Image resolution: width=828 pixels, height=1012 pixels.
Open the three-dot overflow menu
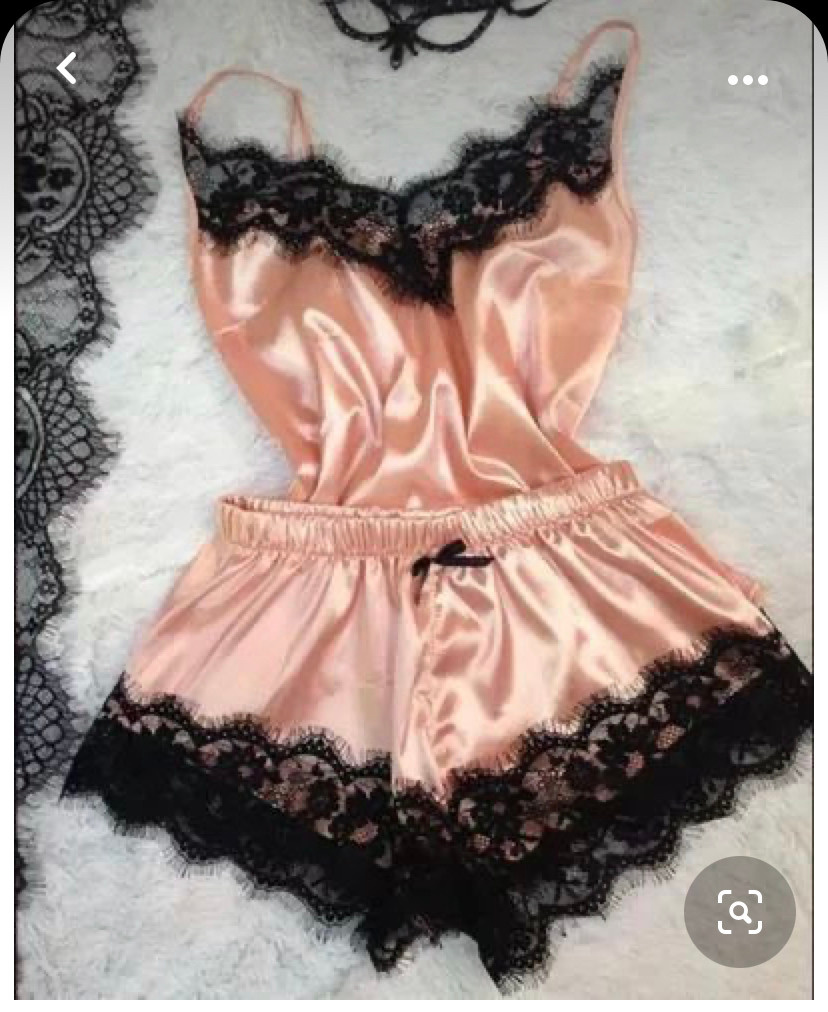point(747,80)
